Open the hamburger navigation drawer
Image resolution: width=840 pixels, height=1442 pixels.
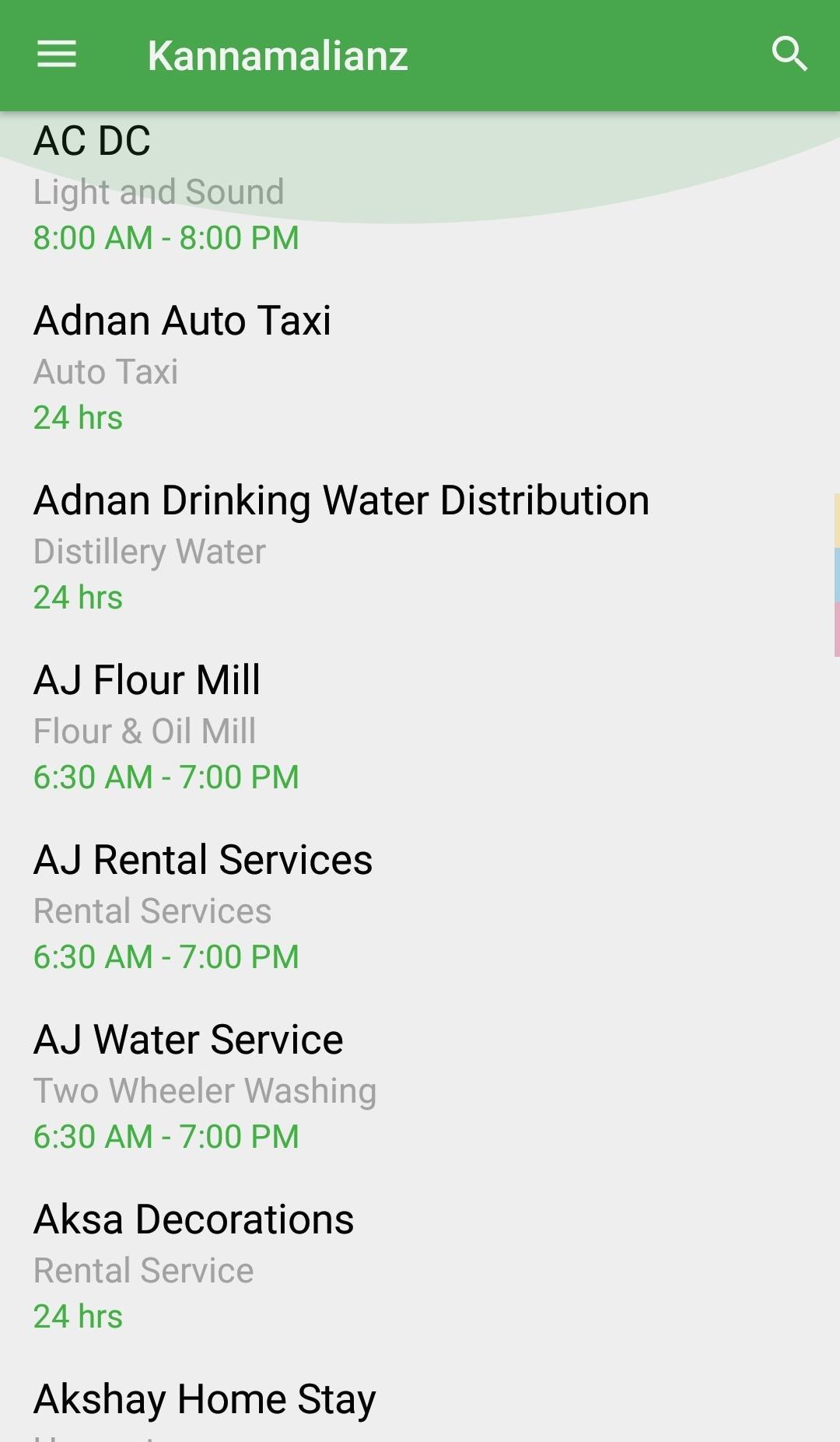[x=57, y=55]
